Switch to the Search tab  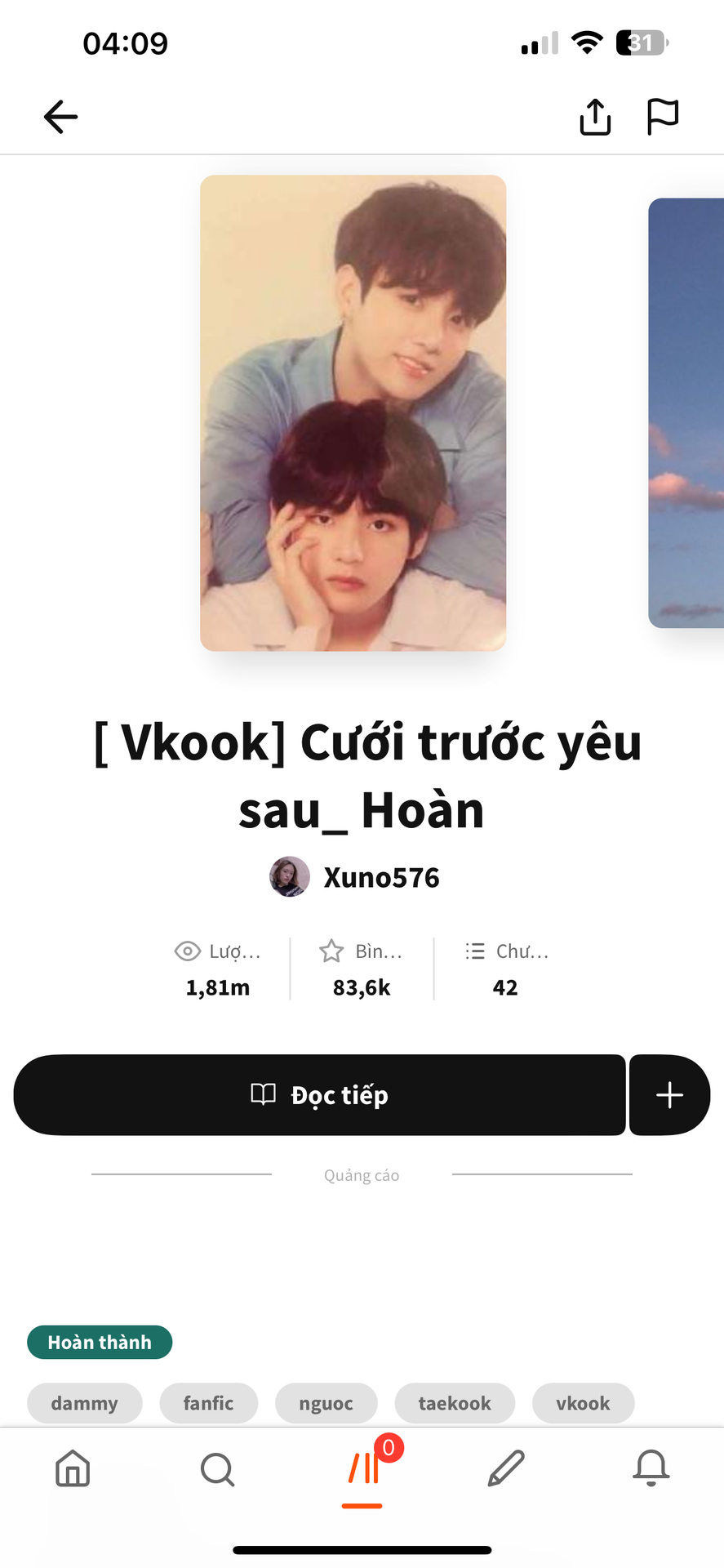(x=217, y=1468)
